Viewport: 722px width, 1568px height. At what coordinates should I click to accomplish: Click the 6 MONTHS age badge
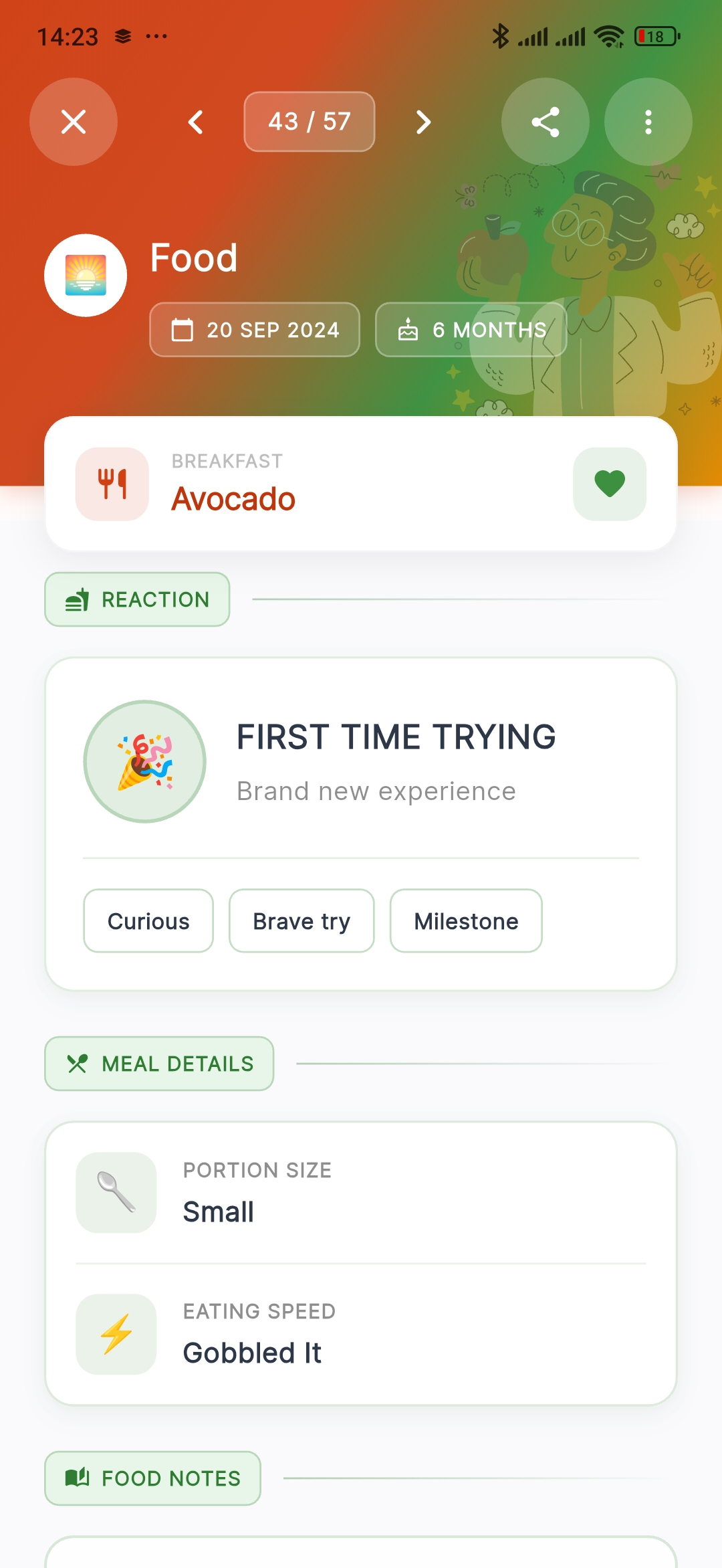[x=470, y=329]
